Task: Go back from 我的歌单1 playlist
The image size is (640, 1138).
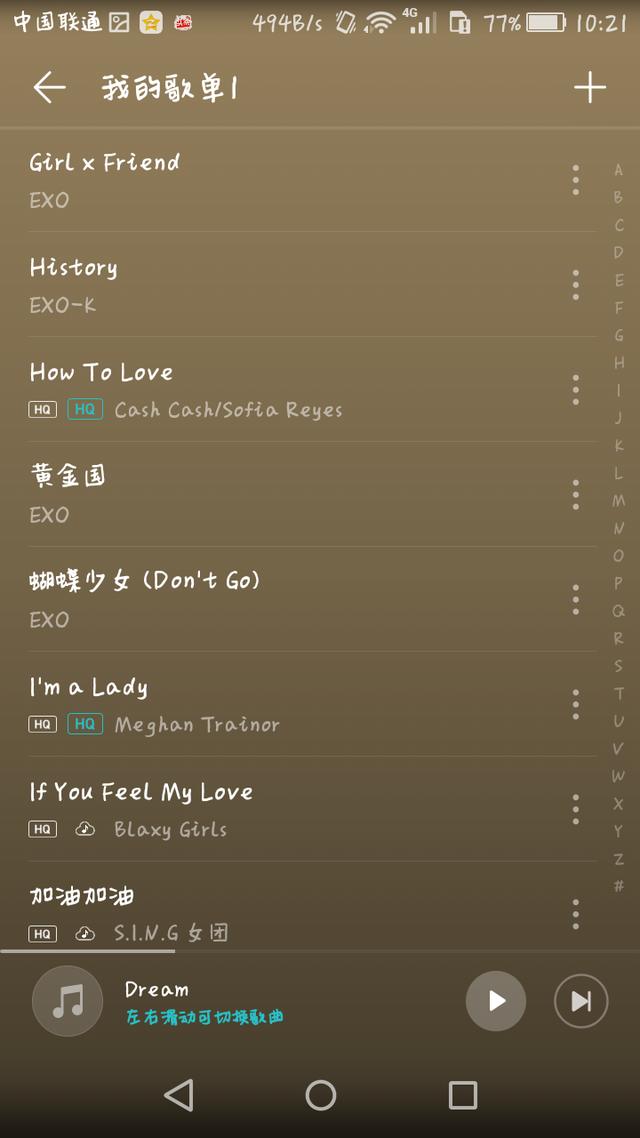Action: click(x=49, y=88)
